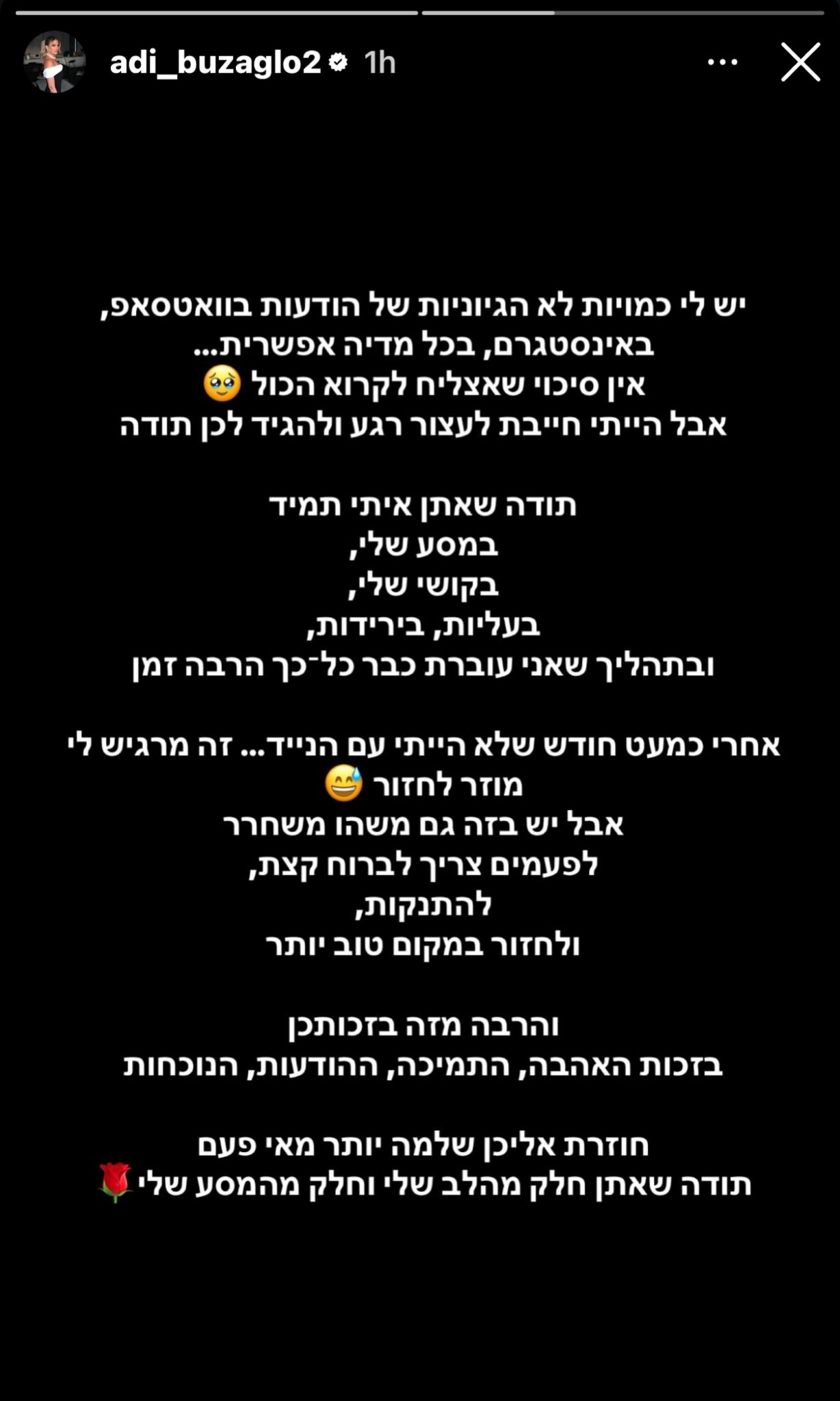Open the three-dot story options menu

tap(722, 62)
